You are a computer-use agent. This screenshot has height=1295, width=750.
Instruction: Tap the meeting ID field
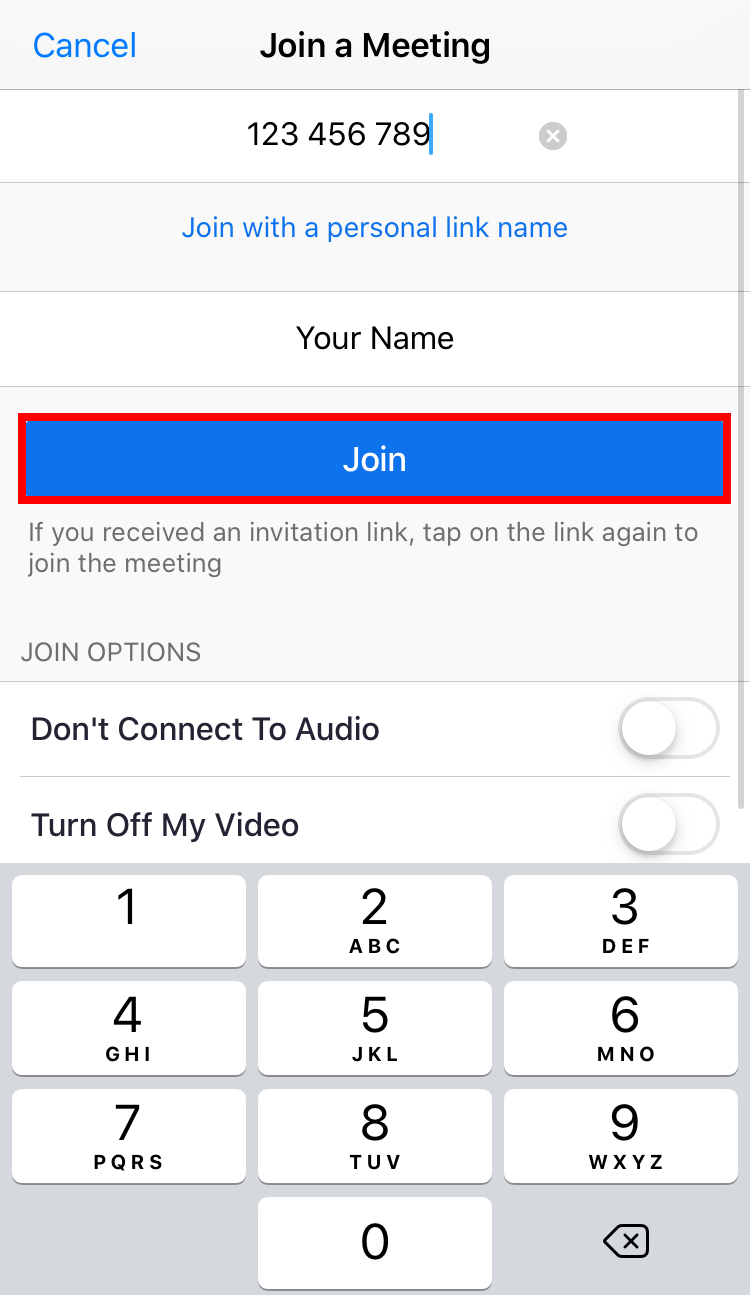[x=340, y=135]
